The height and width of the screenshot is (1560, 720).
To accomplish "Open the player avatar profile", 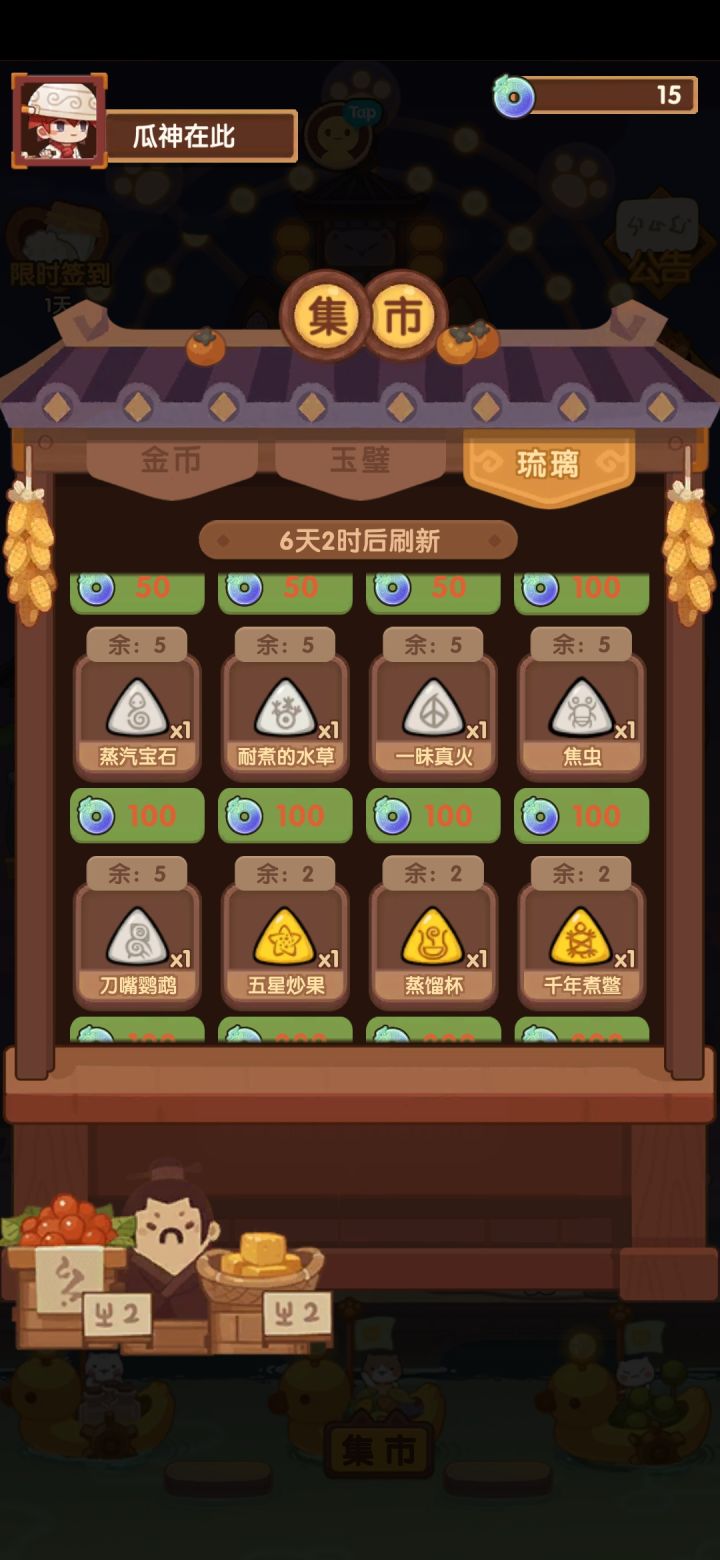I will [57, 117].
